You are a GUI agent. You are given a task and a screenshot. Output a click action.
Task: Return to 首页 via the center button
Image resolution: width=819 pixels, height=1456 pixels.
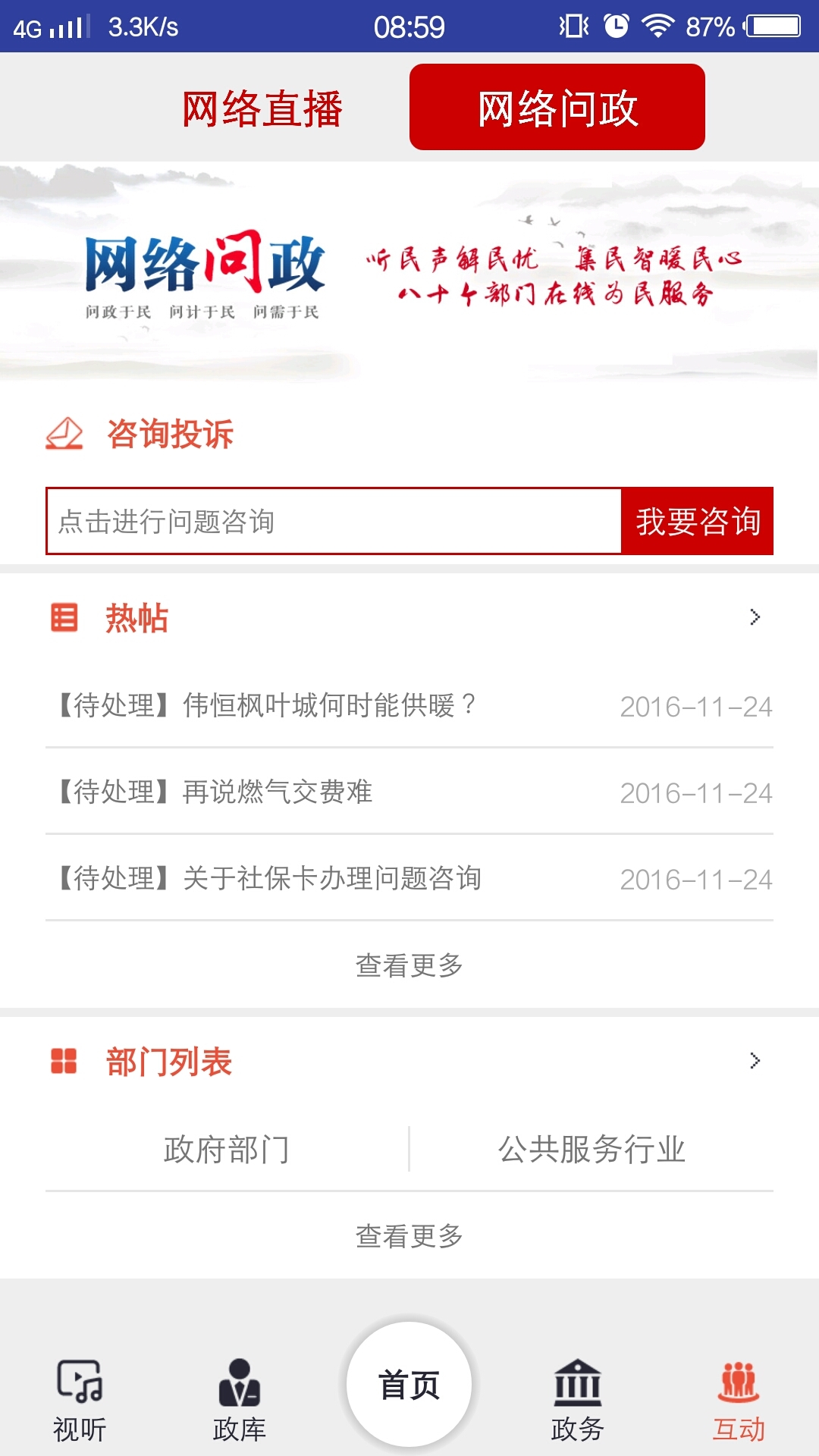click(409, 1384)
